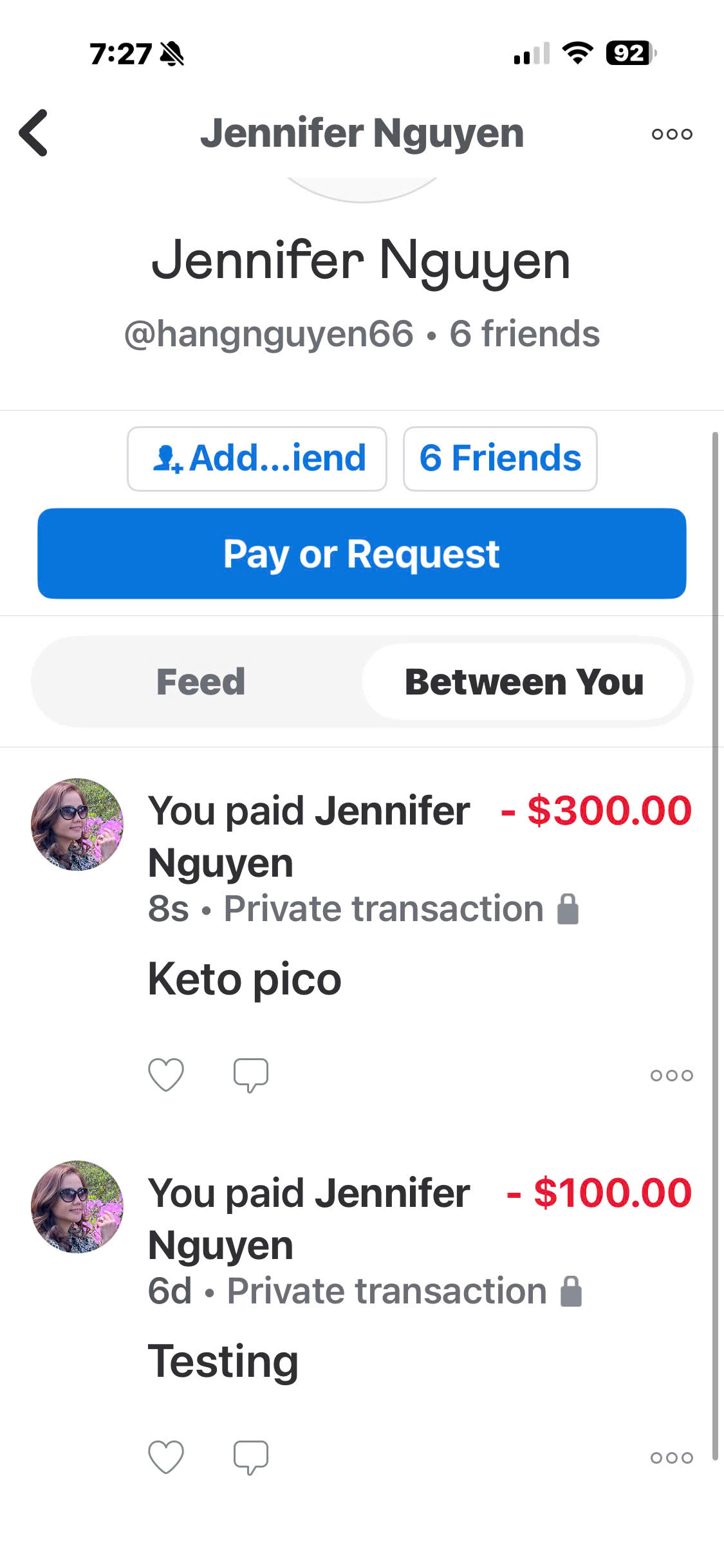Open the overflow menu beside Jennifer Nguyen's title
724x1568 pixels.
pos(672,134)
